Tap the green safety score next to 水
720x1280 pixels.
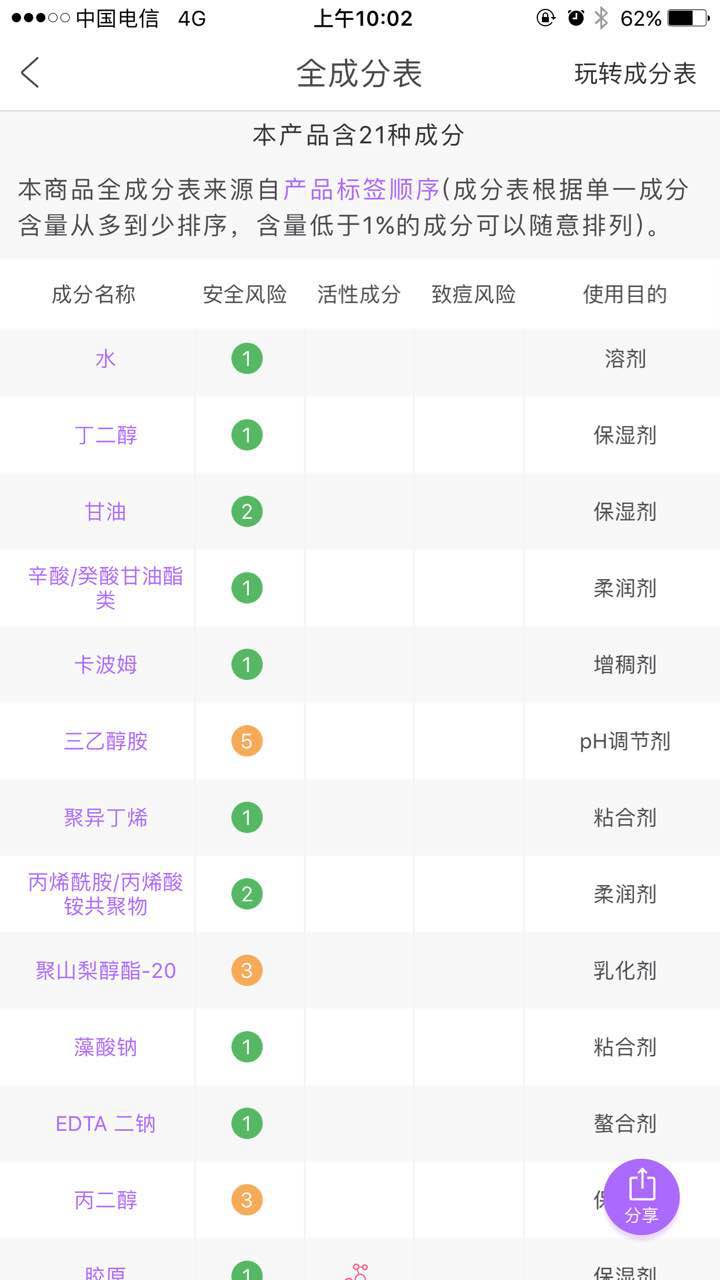[246, 359]
